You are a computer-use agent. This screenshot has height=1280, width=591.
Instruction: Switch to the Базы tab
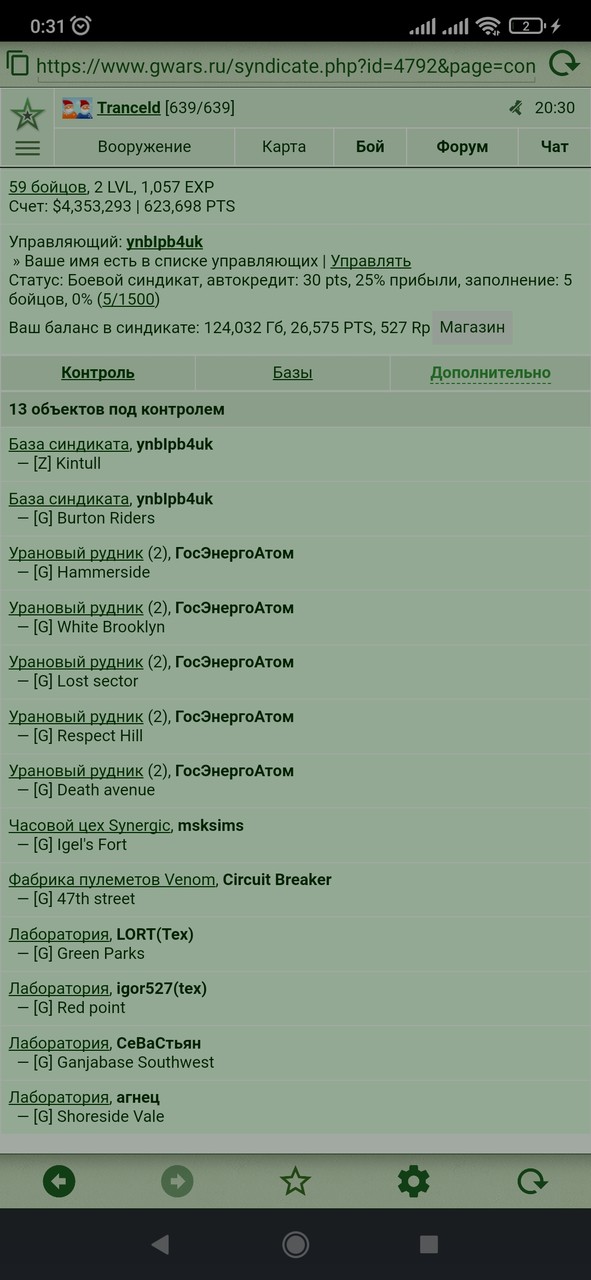tap(293, 373)
